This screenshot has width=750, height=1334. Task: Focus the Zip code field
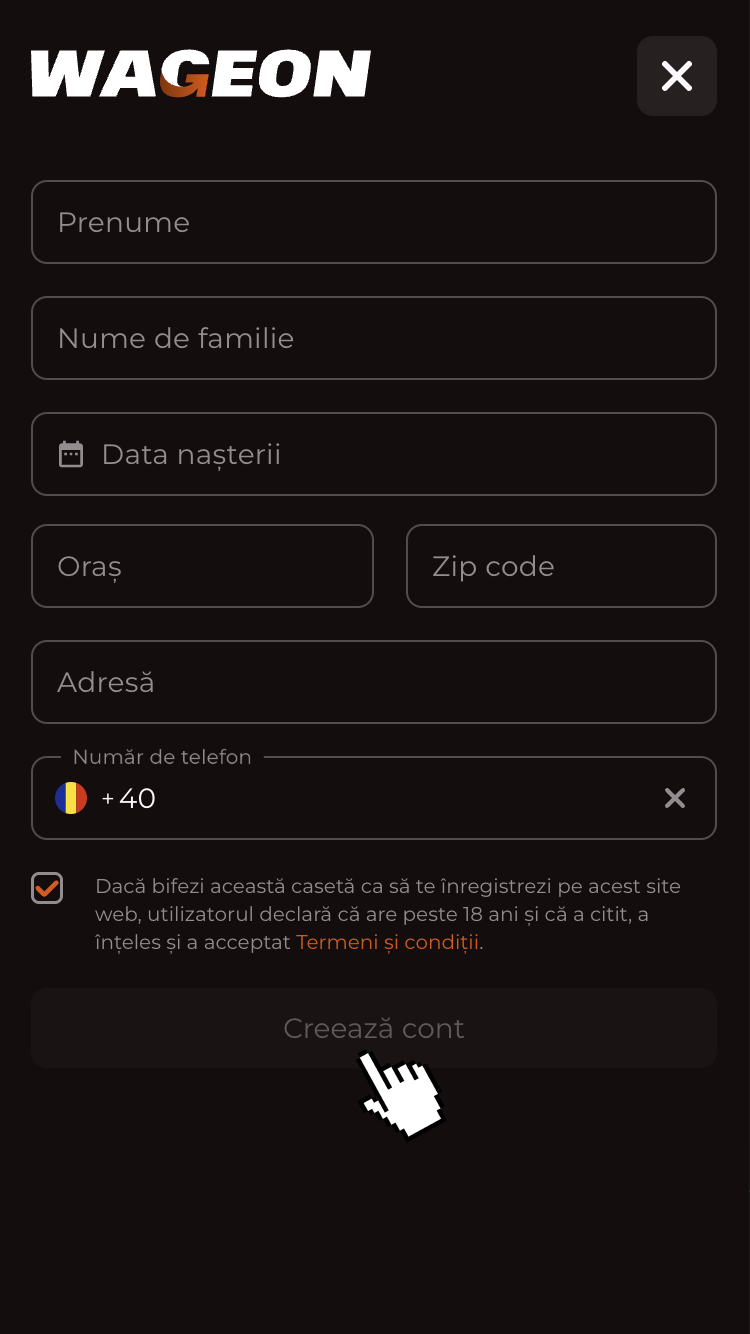click(x=561, y=565)
